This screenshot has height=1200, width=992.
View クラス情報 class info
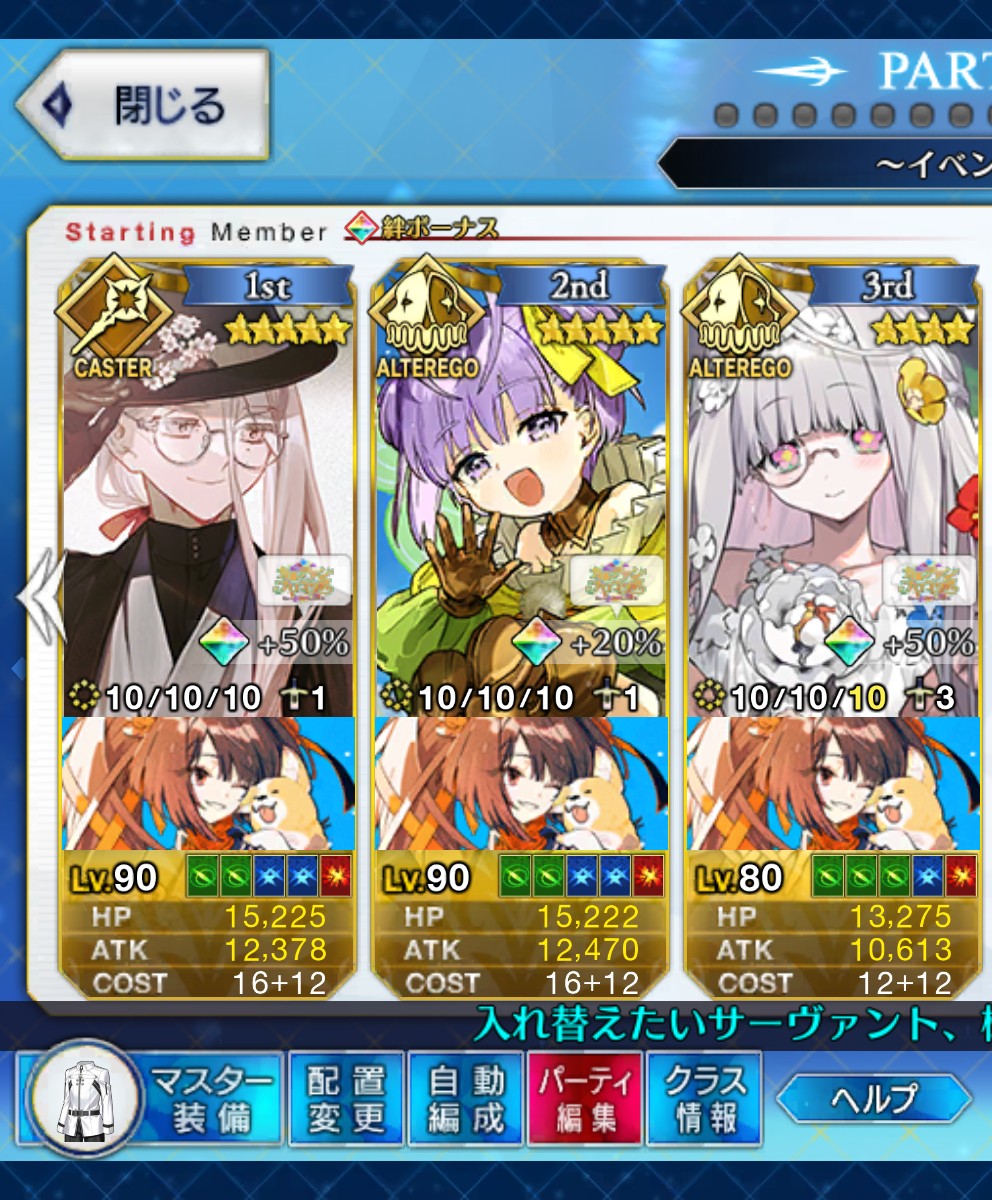pyautogui.click(x=705, y=1098)
